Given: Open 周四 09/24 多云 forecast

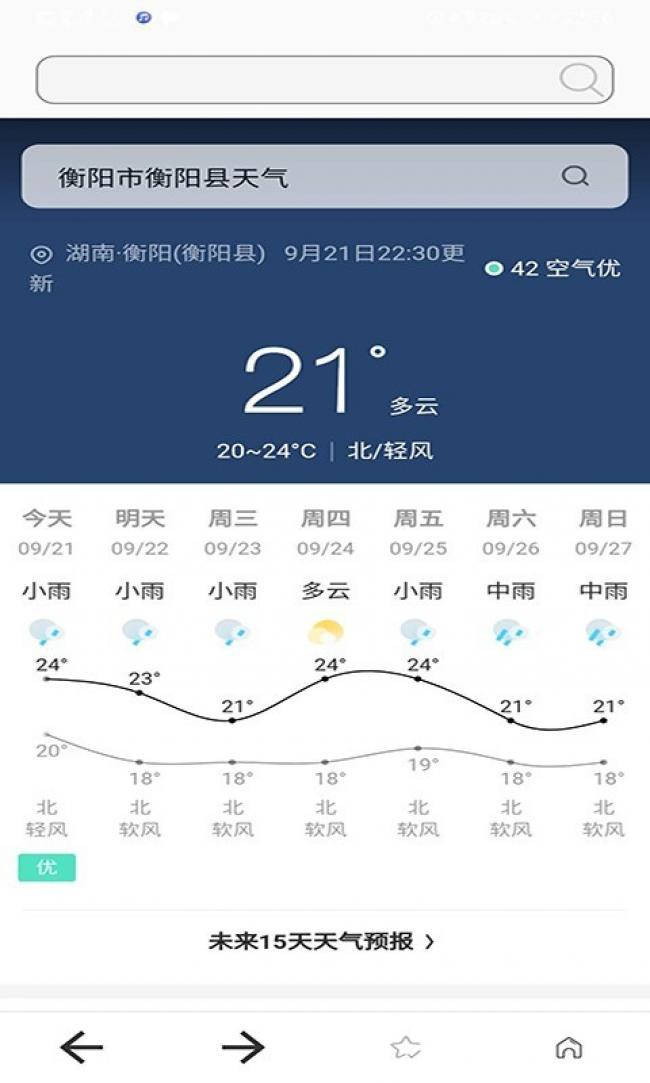Looking at the screenshot, I should (326, 590).
